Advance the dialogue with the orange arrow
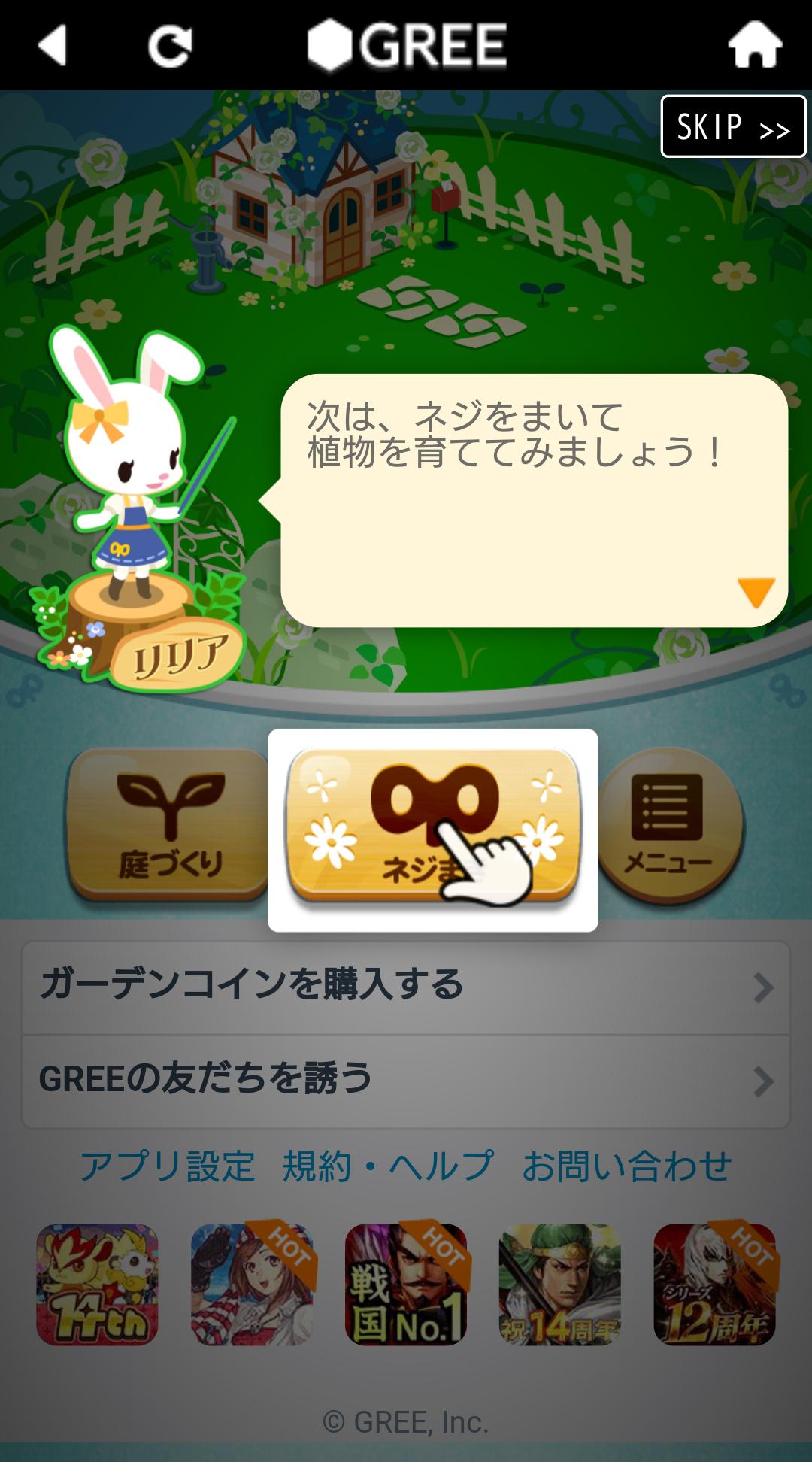The height and width of the screenshot is (1462, 812). (x=756, y=592)
